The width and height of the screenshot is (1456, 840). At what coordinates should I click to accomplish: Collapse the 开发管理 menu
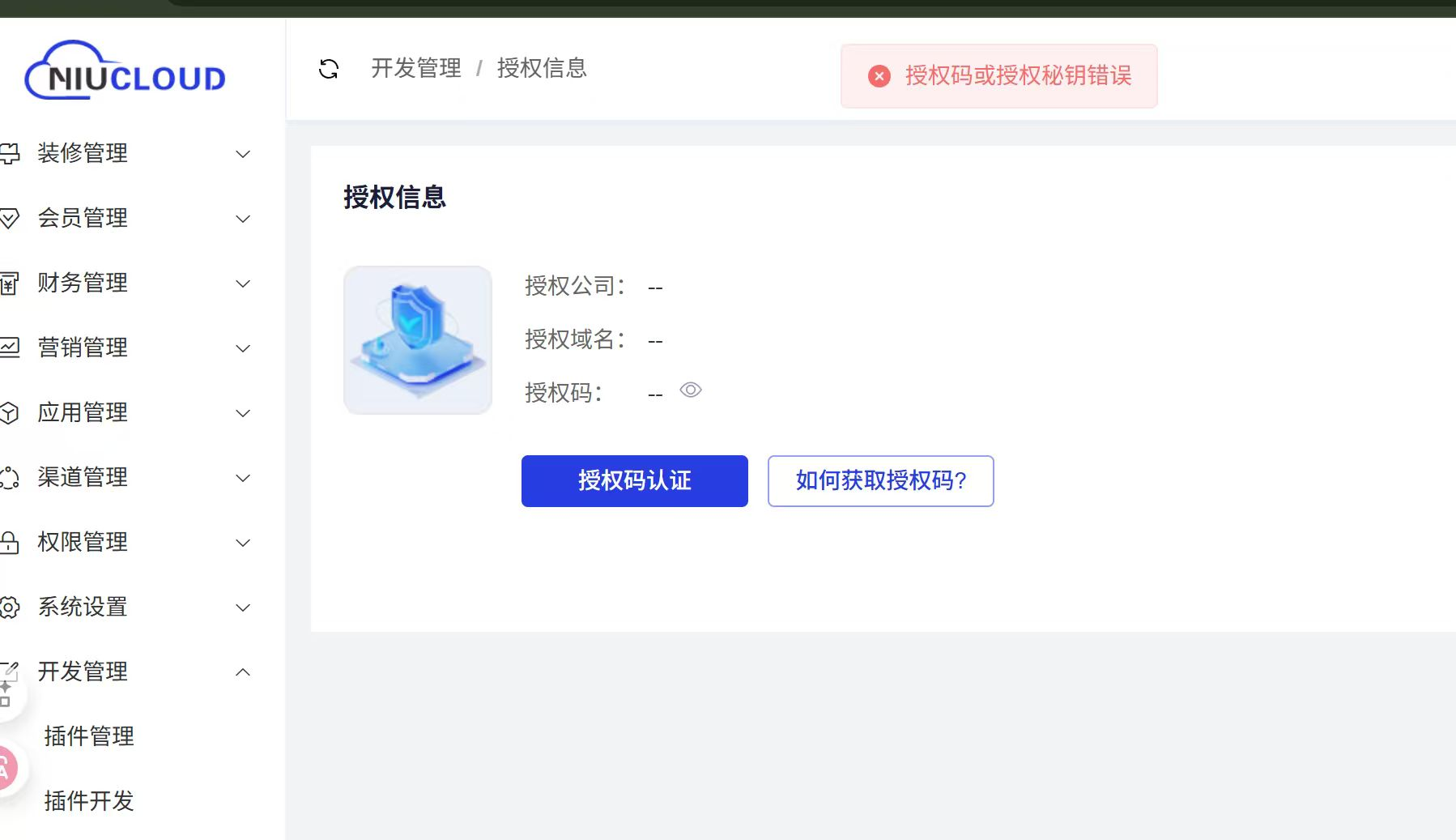click(130, 672)
